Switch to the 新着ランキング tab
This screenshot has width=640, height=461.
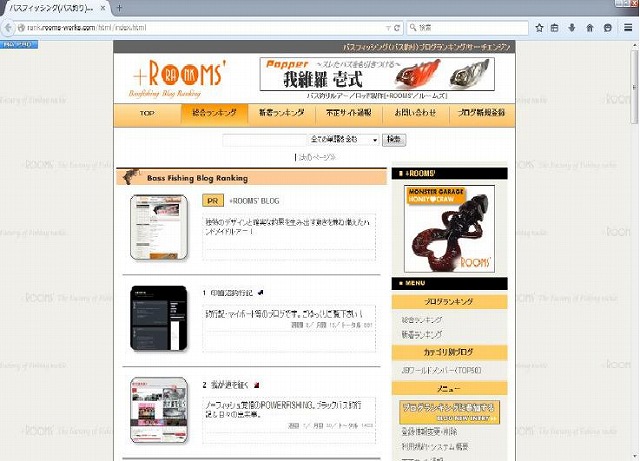(281, 113)
